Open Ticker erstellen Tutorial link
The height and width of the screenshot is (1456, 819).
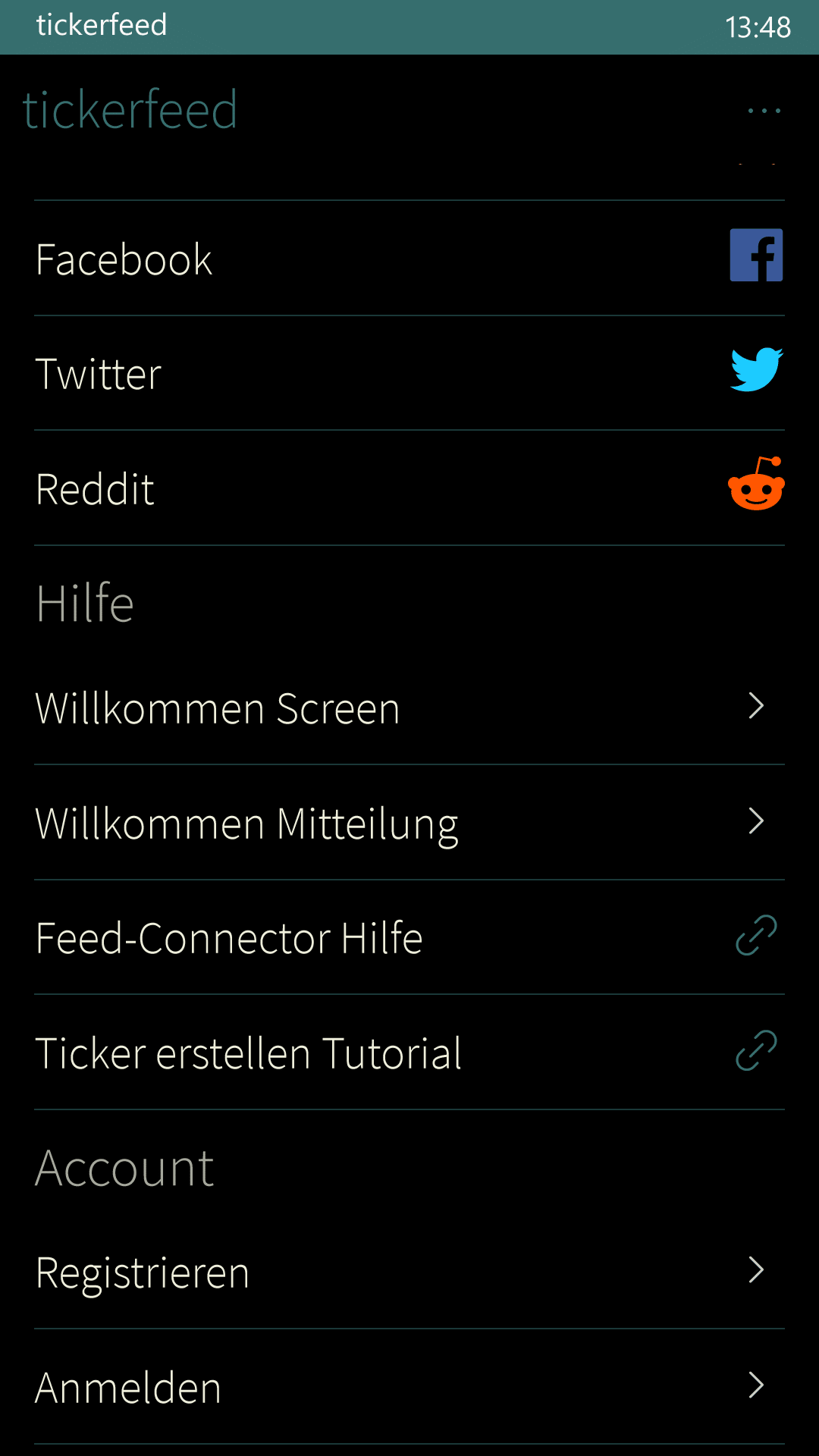409,1053
